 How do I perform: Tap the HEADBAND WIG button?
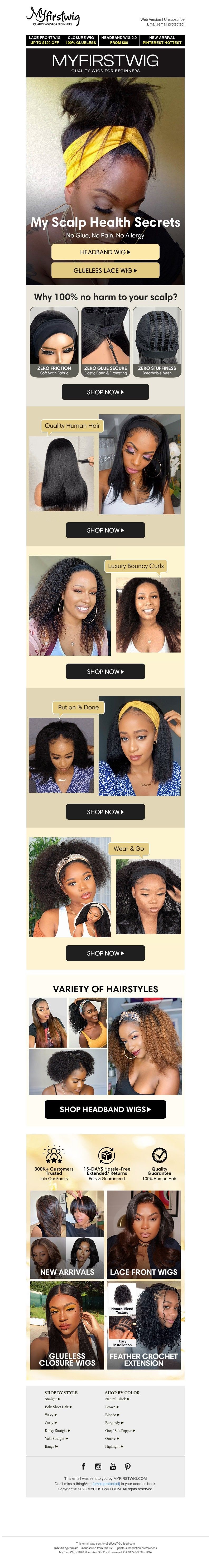105,252
